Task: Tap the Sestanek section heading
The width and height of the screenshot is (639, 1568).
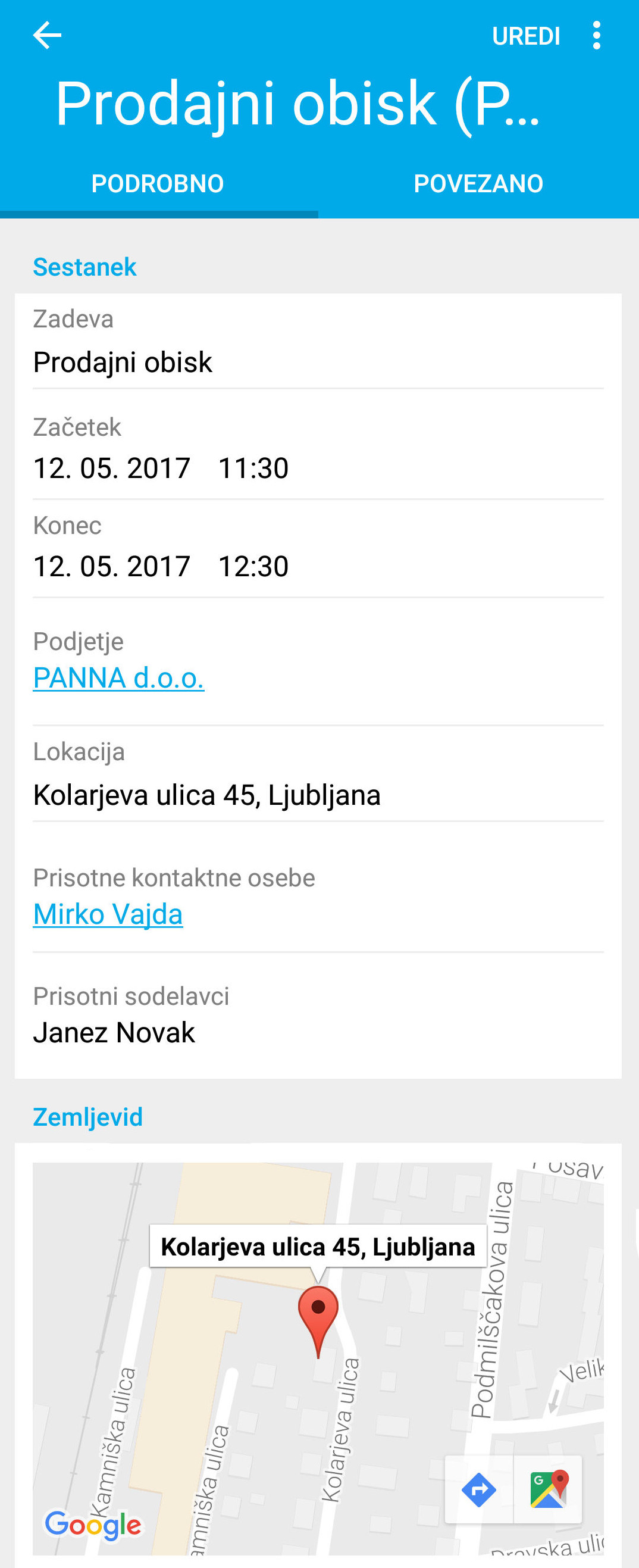Action: pyautogui.click(x=84, y=267)
